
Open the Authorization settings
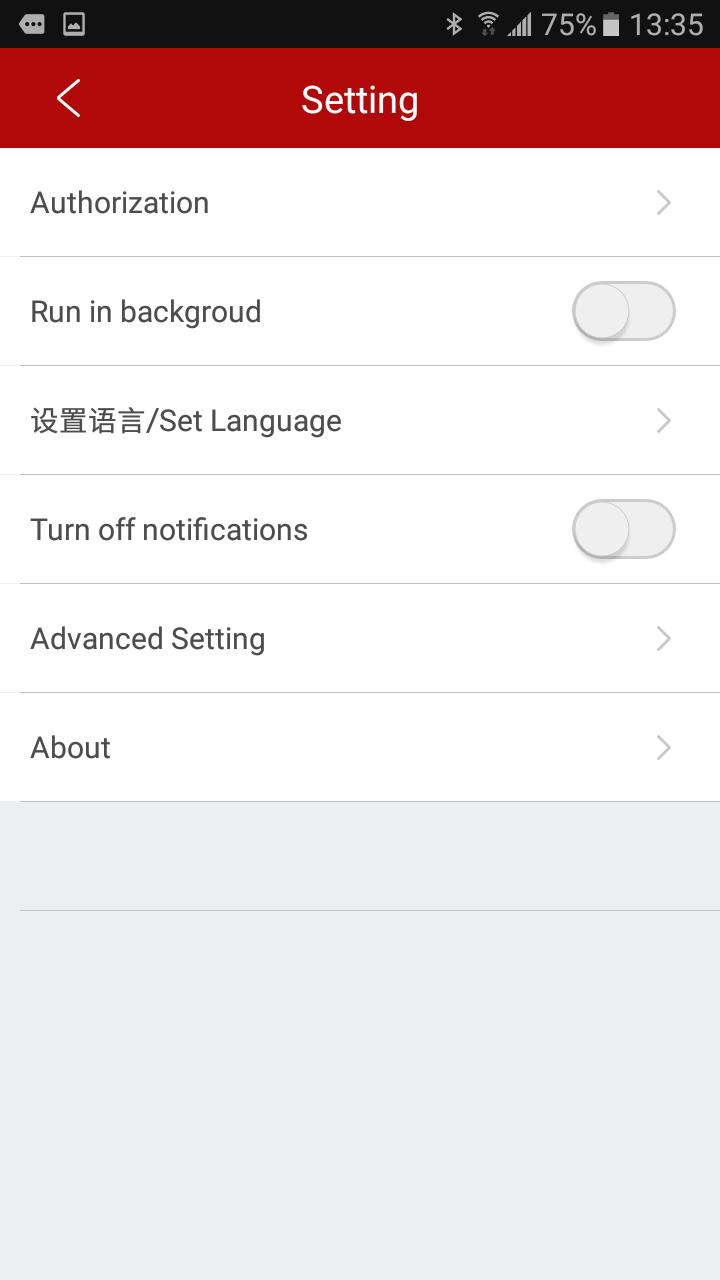click(360, 203)
